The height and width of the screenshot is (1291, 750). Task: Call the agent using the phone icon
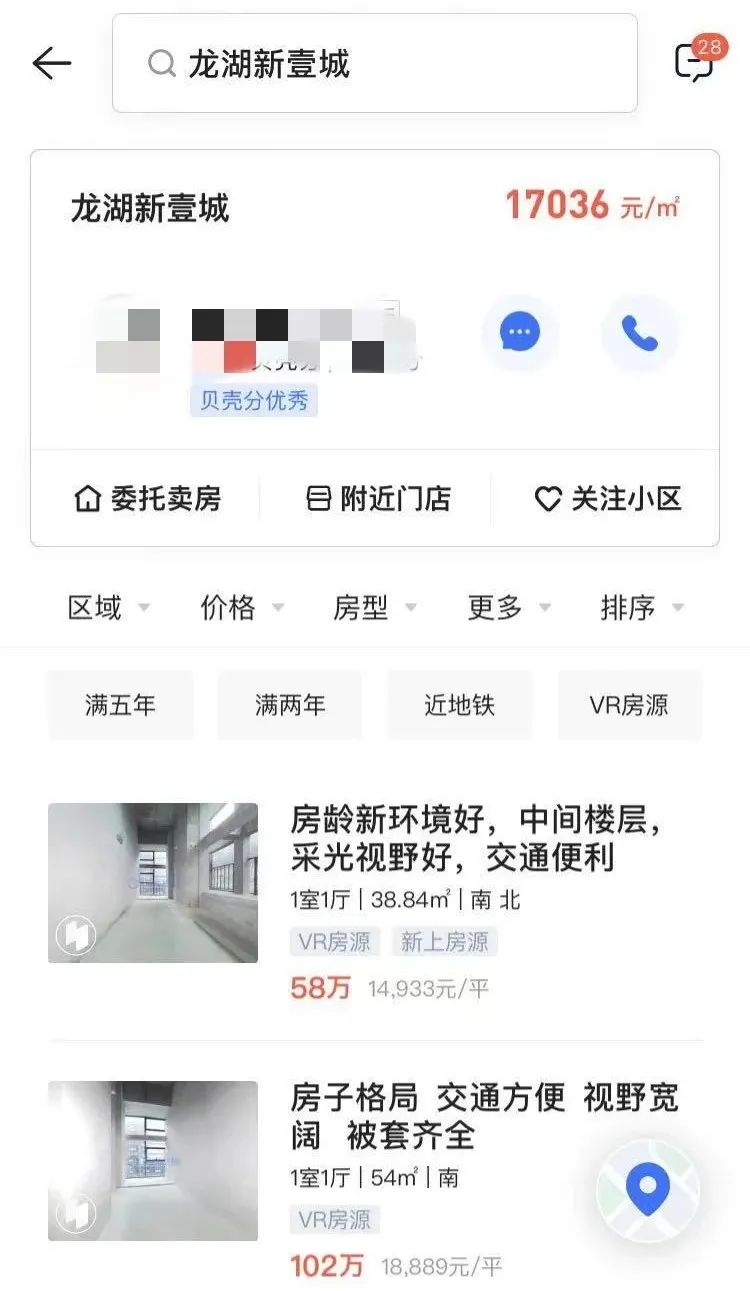640,333
